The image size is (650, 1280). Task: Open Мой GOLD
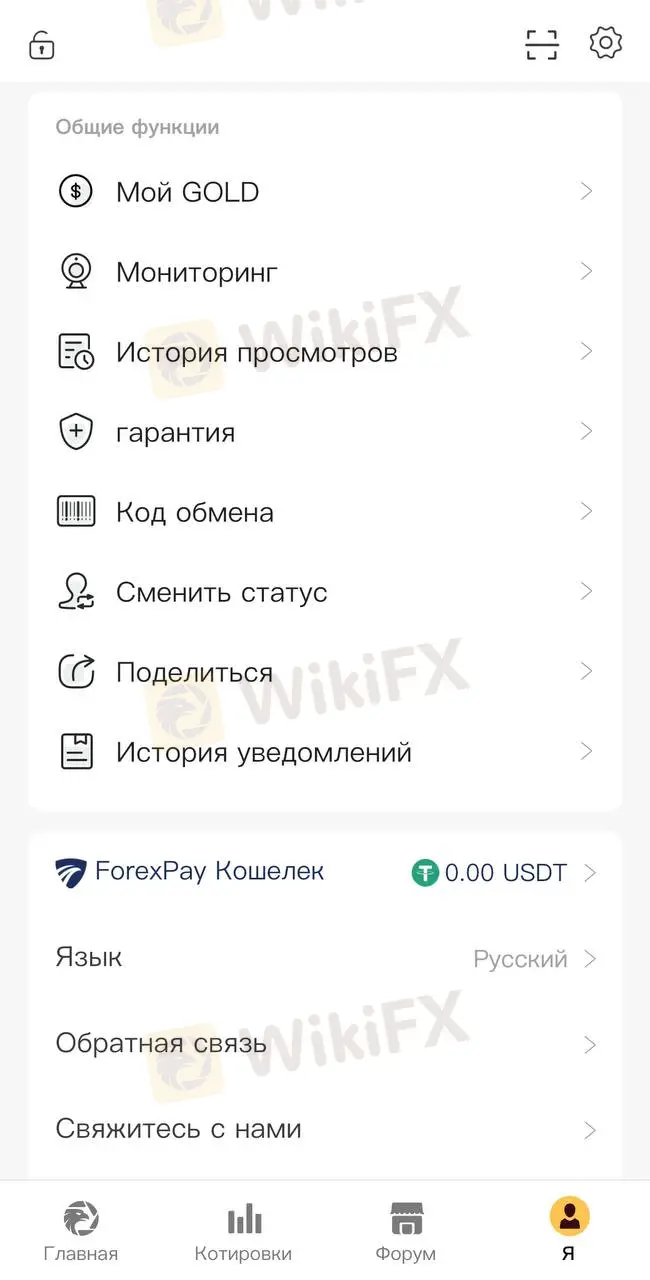[x=324, y=192]
